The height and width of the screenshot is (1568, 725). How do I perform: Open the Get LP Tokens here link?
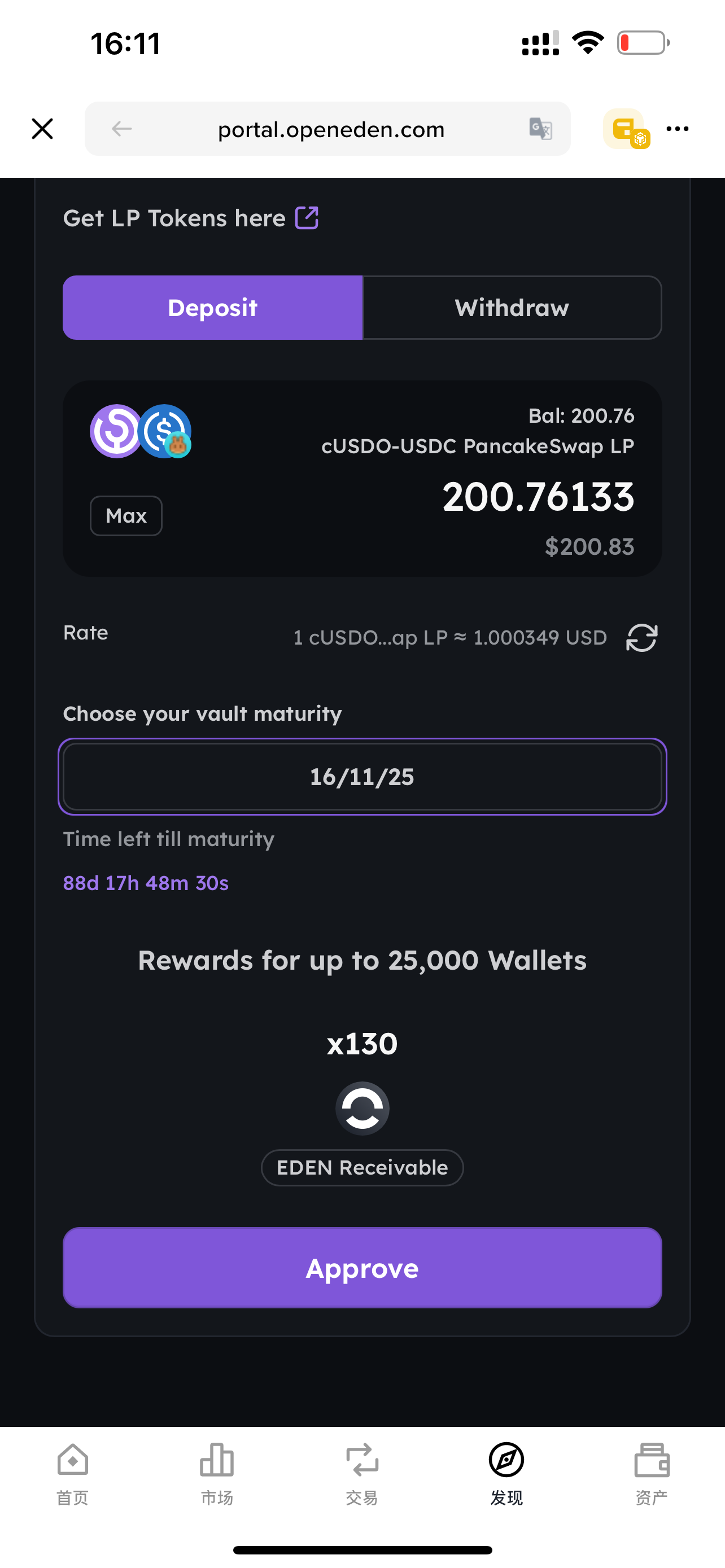[x=190, y=218]
